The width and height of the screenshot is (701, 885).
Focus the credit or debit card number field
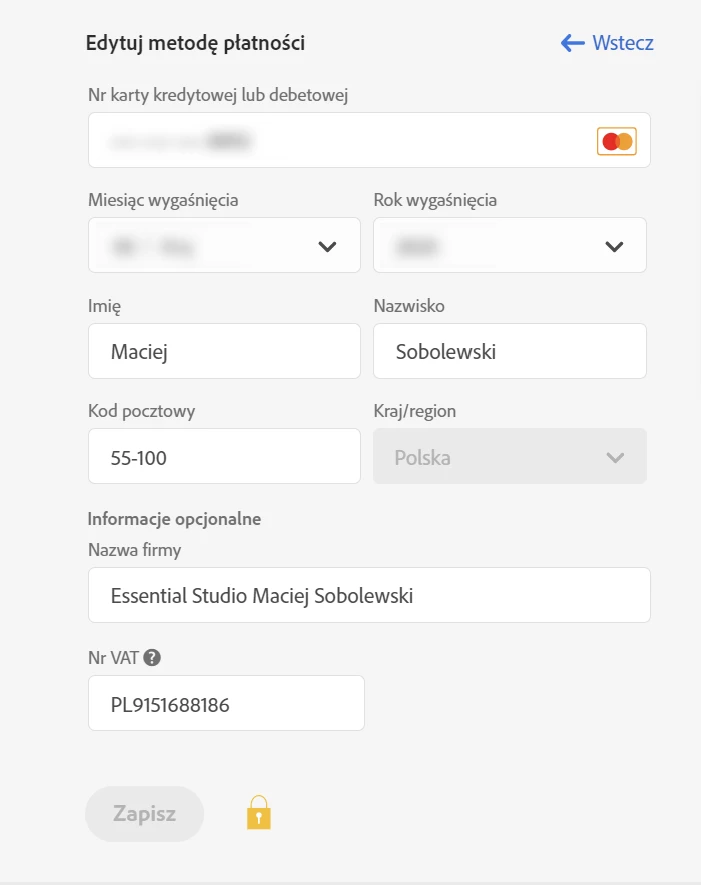click(x=340, y=140)
